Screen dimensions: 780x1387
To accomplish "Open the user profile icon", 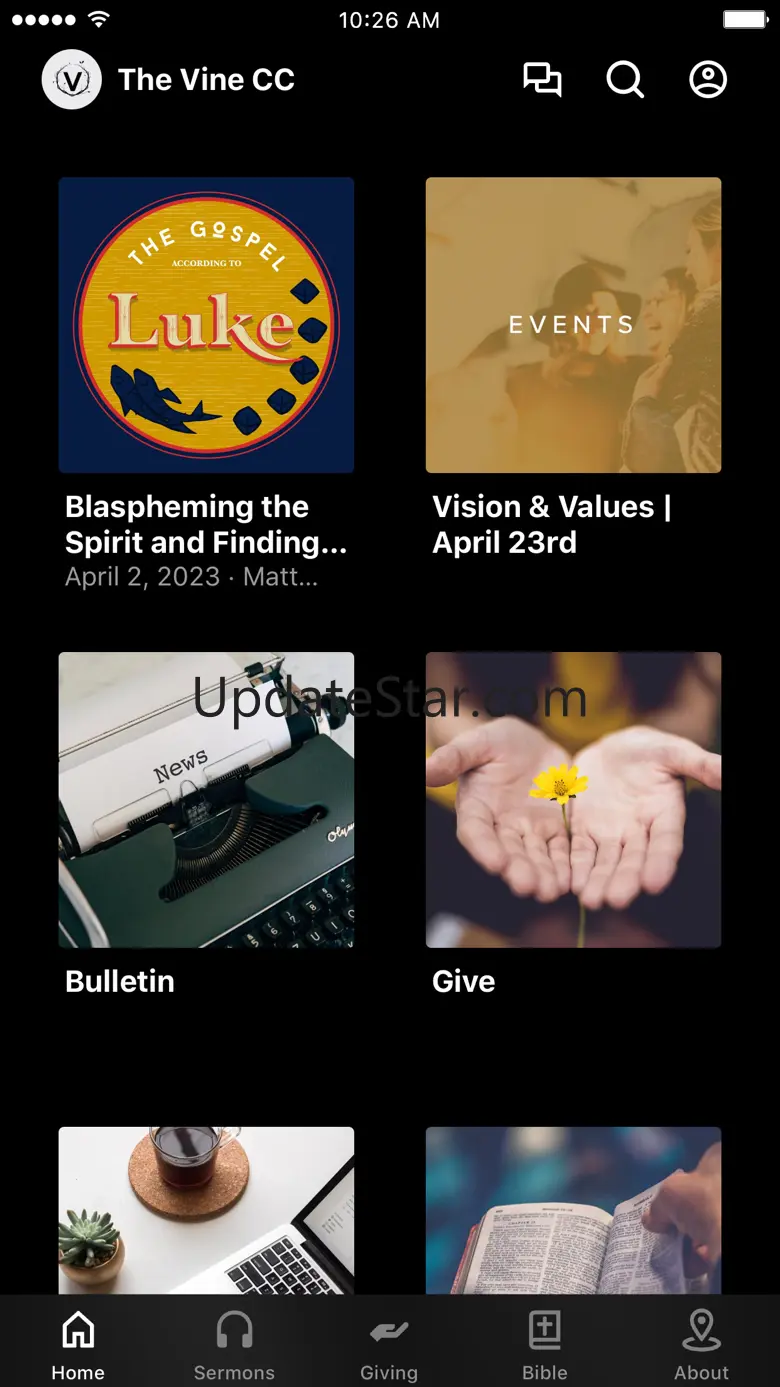I will (x=708, y=80).
